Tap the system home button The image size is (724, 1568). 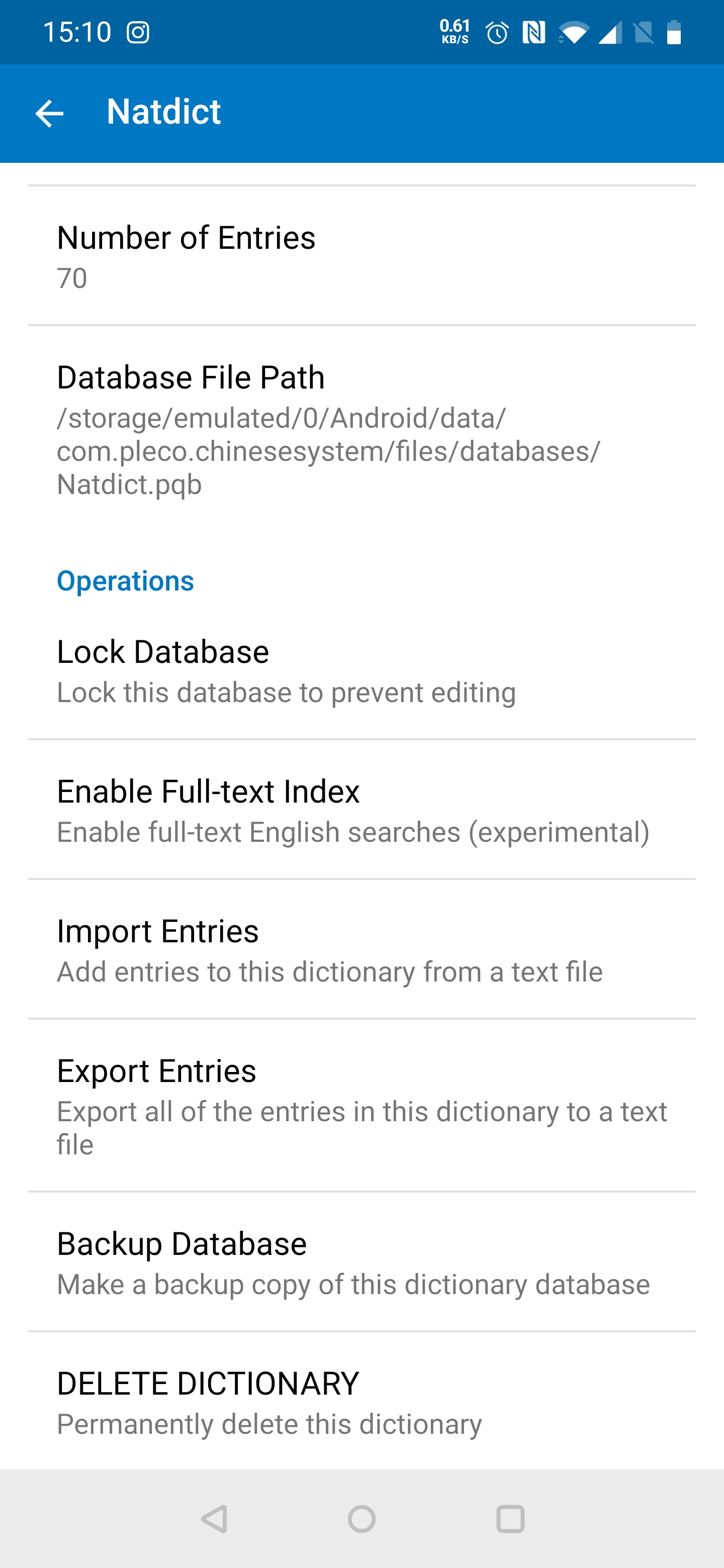[x=361, y=1519]
